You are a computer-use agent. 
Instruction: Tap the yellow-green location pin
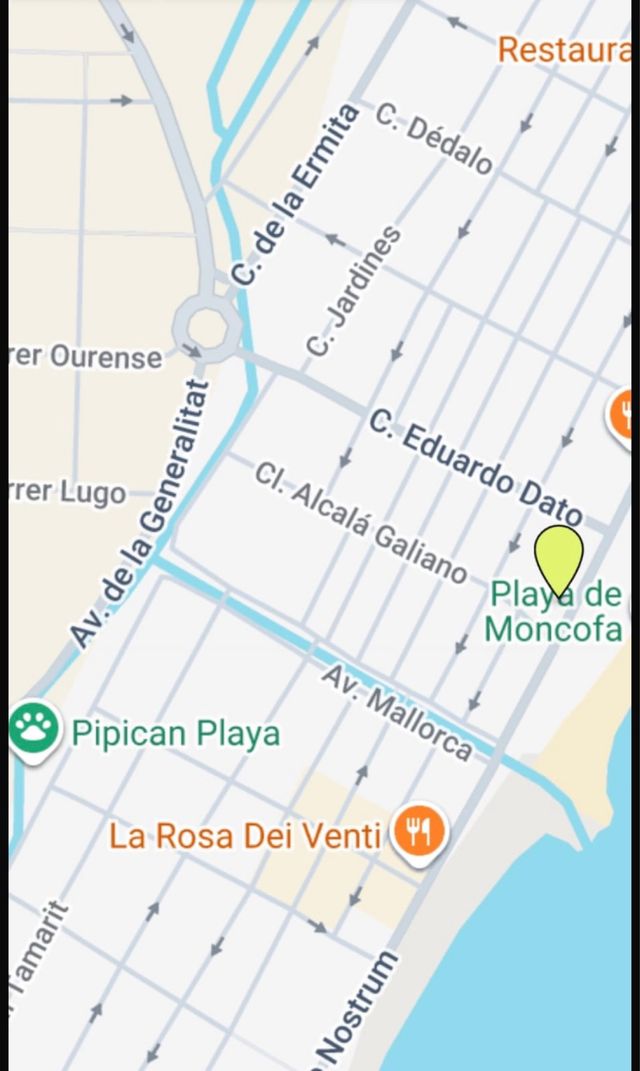pos(558,554)
